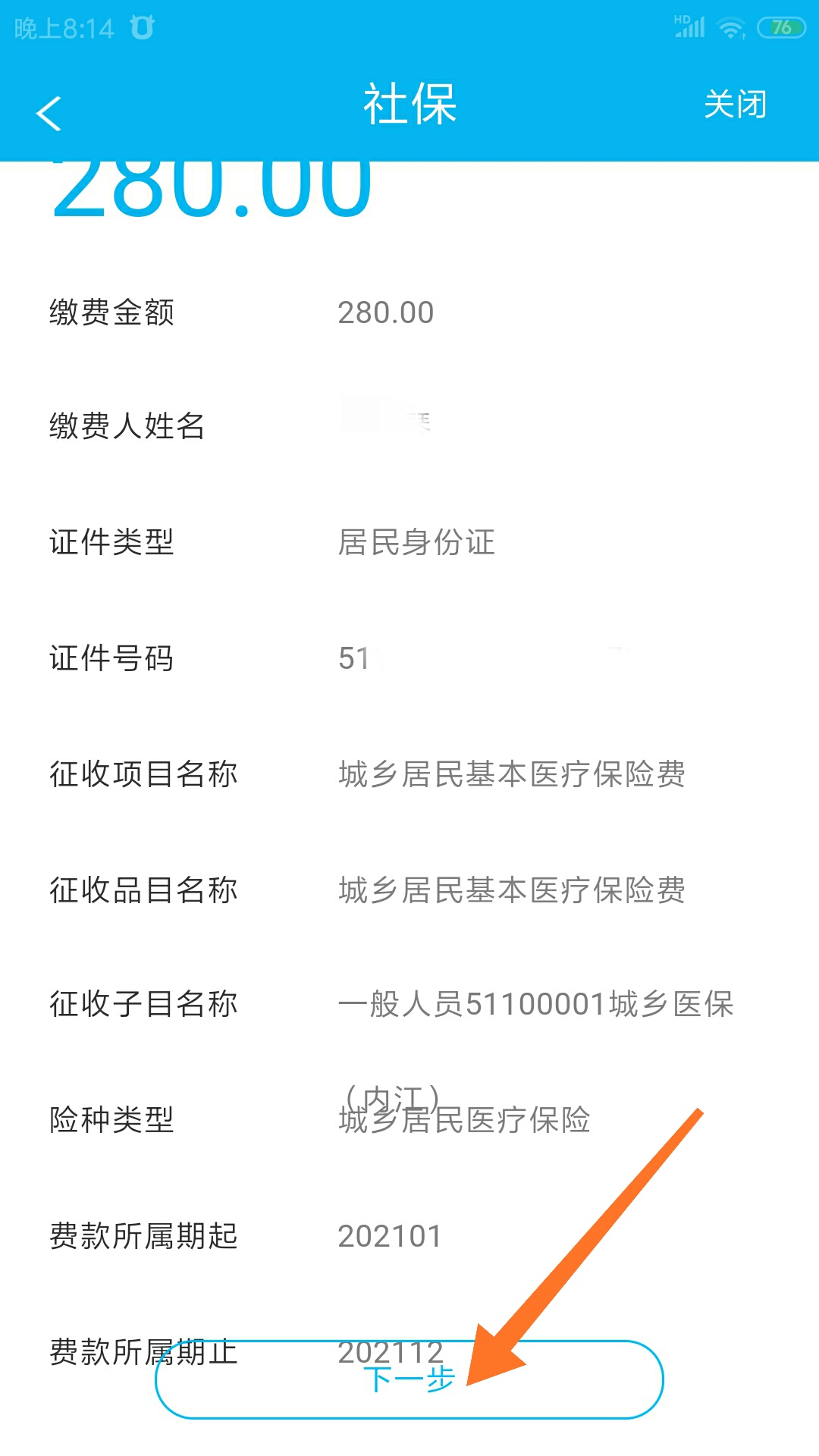Viewport: 819px width, 1456px height.
Task: Tap the 关闭 button in the header
Action: (x=734, y=105)
